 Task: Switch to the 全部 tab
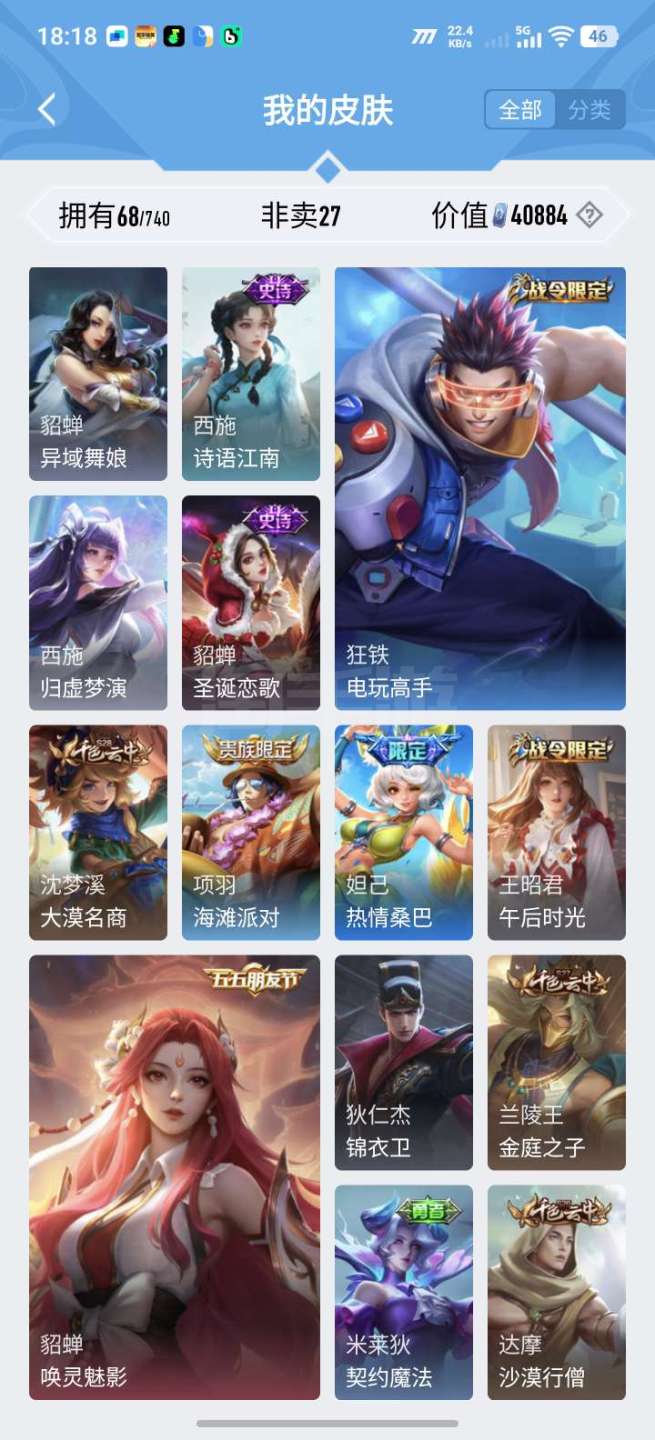pyautogui.click(x=520, y=110)
